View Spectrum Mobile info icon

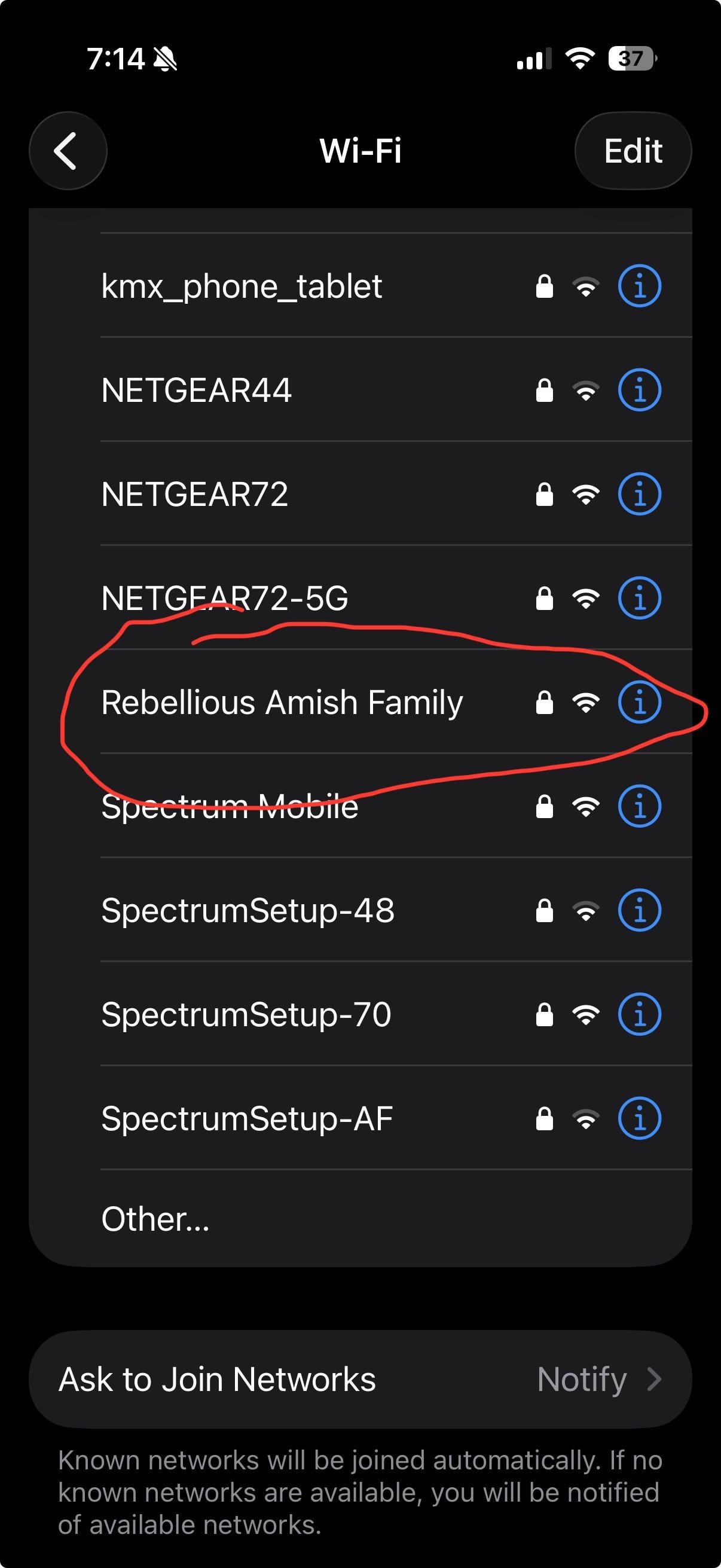[639, 807]
